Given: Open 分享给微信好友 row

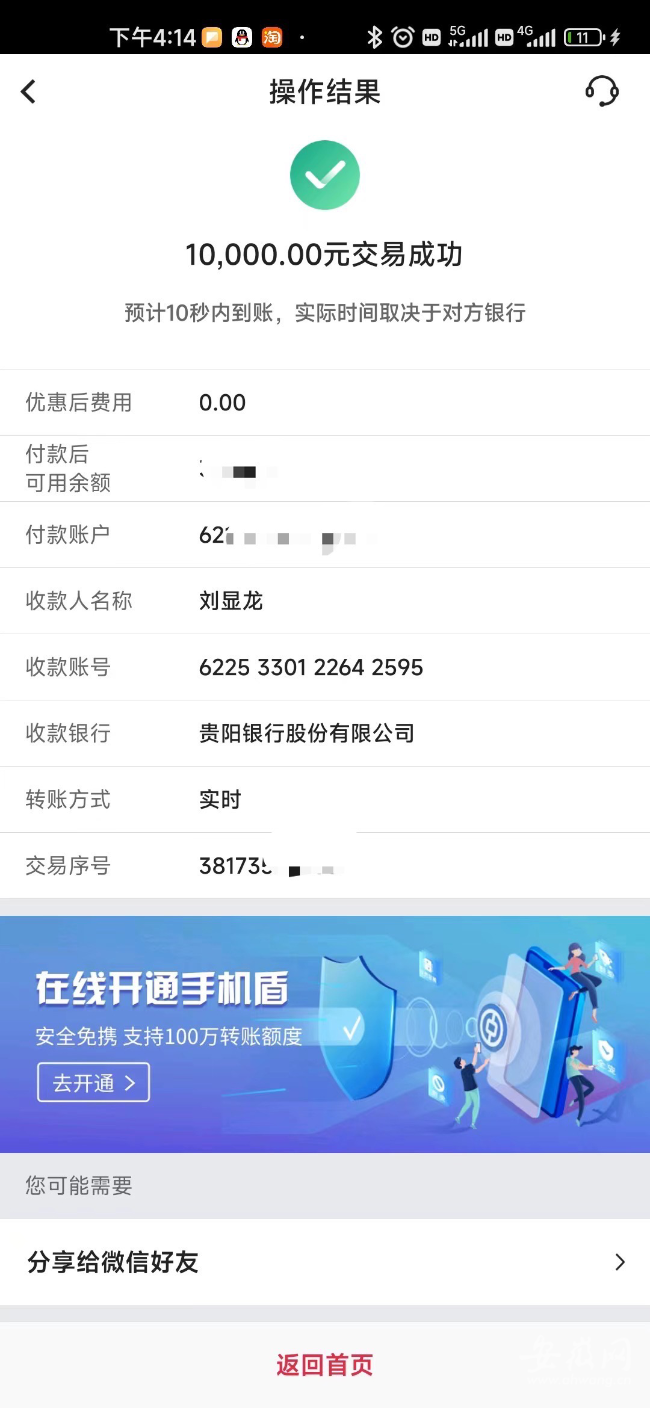Looking at the screenshot, I should [325, 1262].
